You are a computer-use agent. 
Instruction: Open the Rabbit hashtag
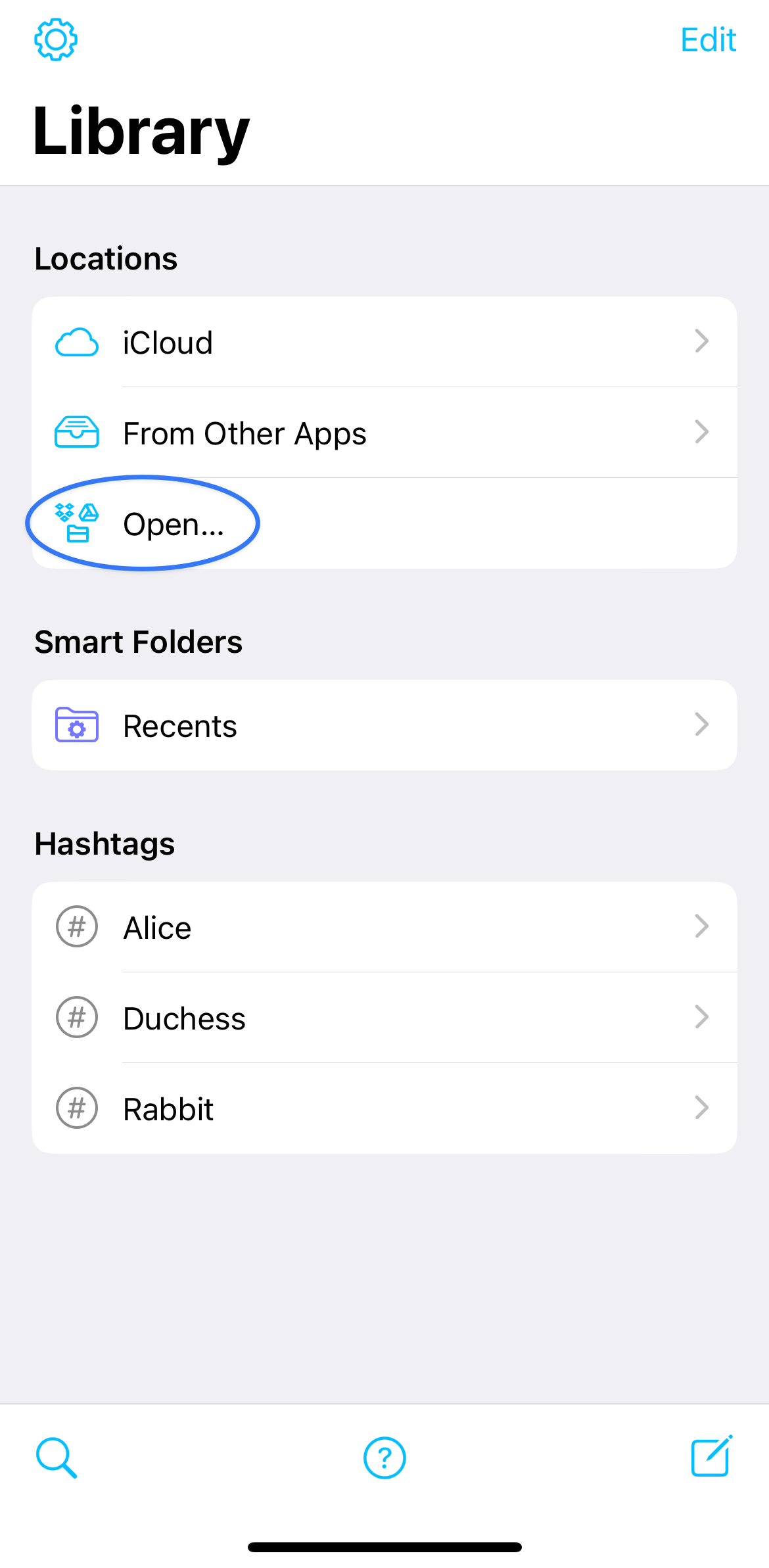(384, 1108)
